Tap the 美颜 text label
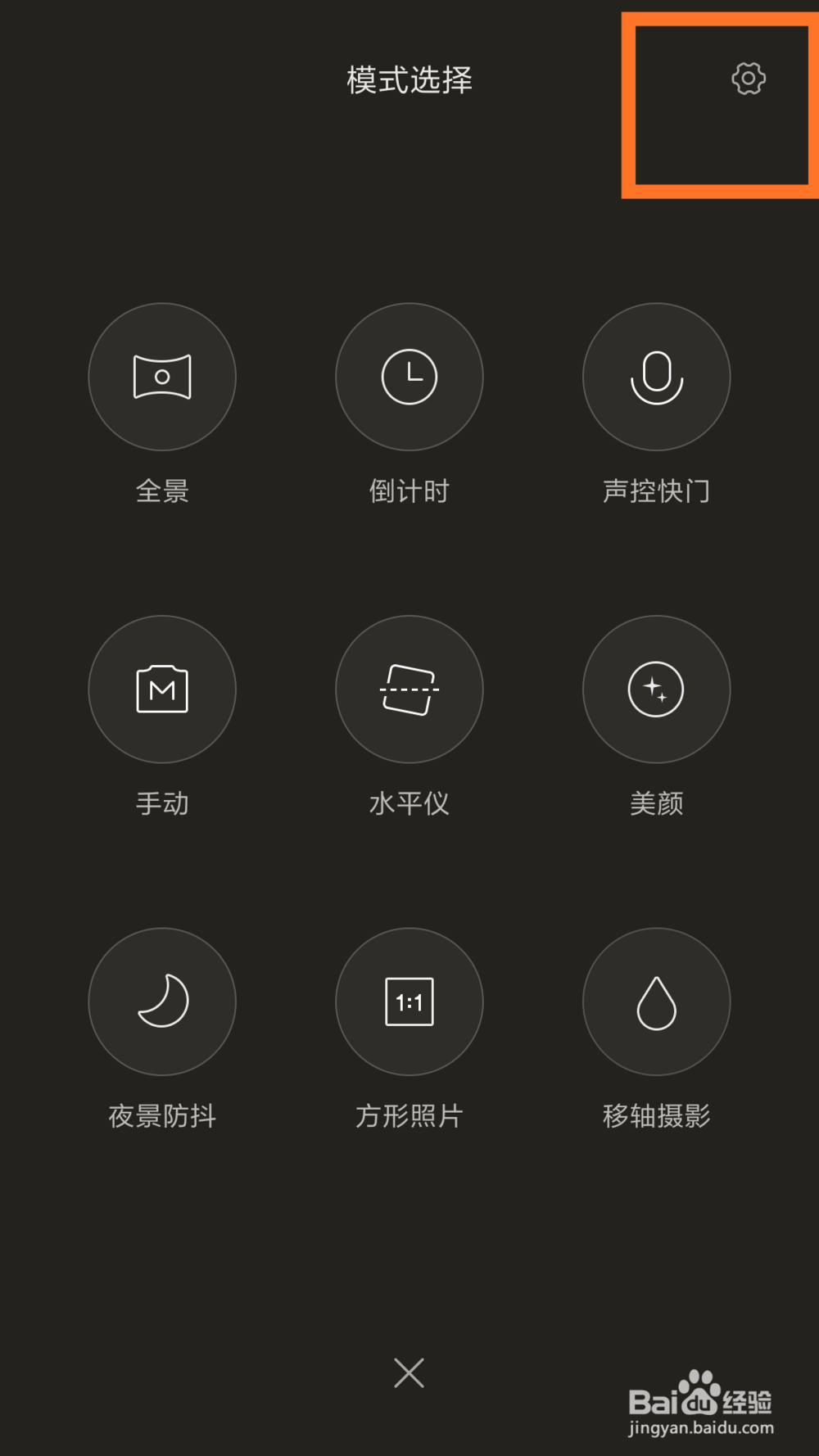 [x=656, y=803]
